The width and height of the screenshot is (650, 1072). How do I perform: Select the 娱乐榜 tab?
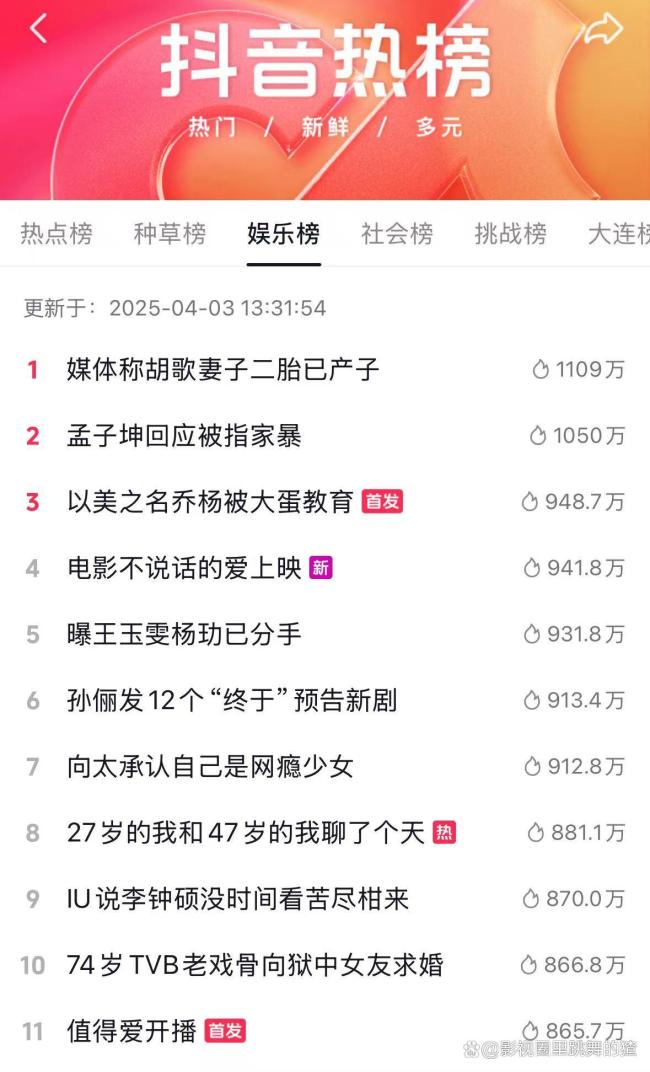coord(284,234)
